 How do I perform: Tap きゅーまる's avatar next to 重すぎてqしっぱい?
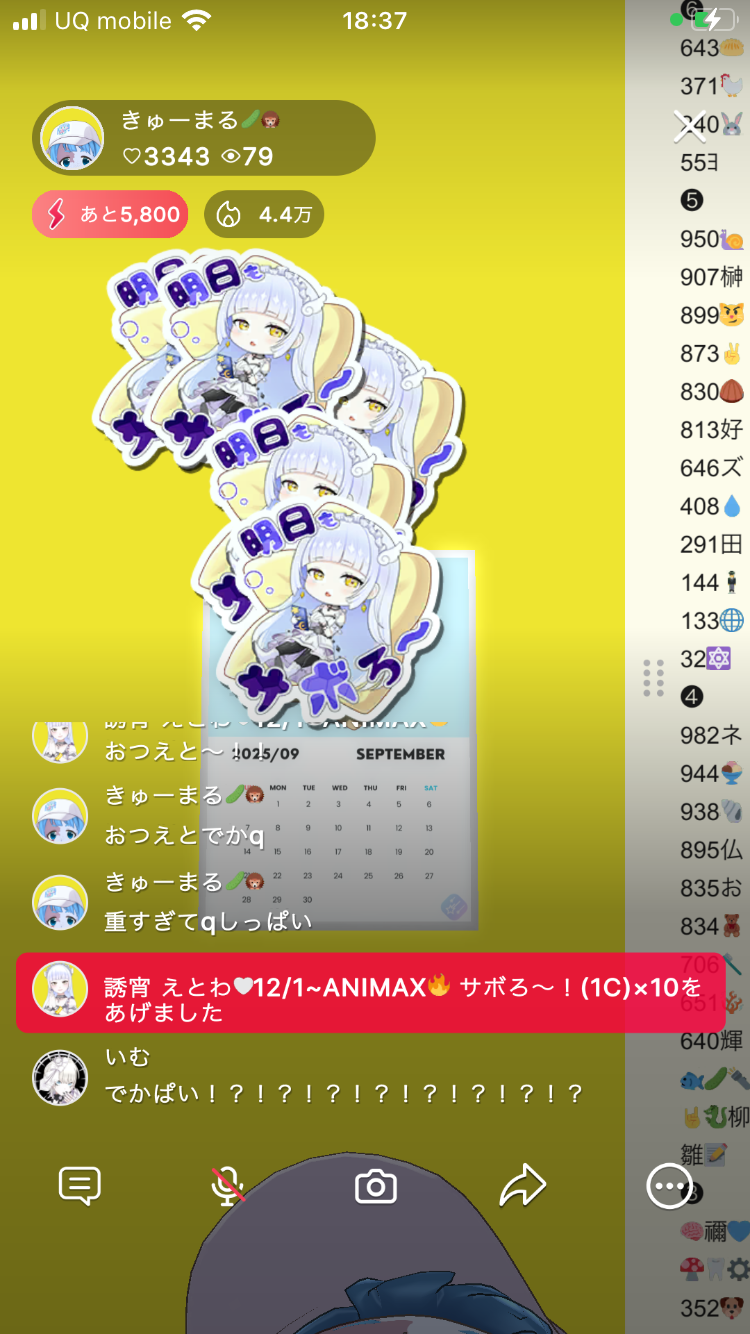(60, 902)
